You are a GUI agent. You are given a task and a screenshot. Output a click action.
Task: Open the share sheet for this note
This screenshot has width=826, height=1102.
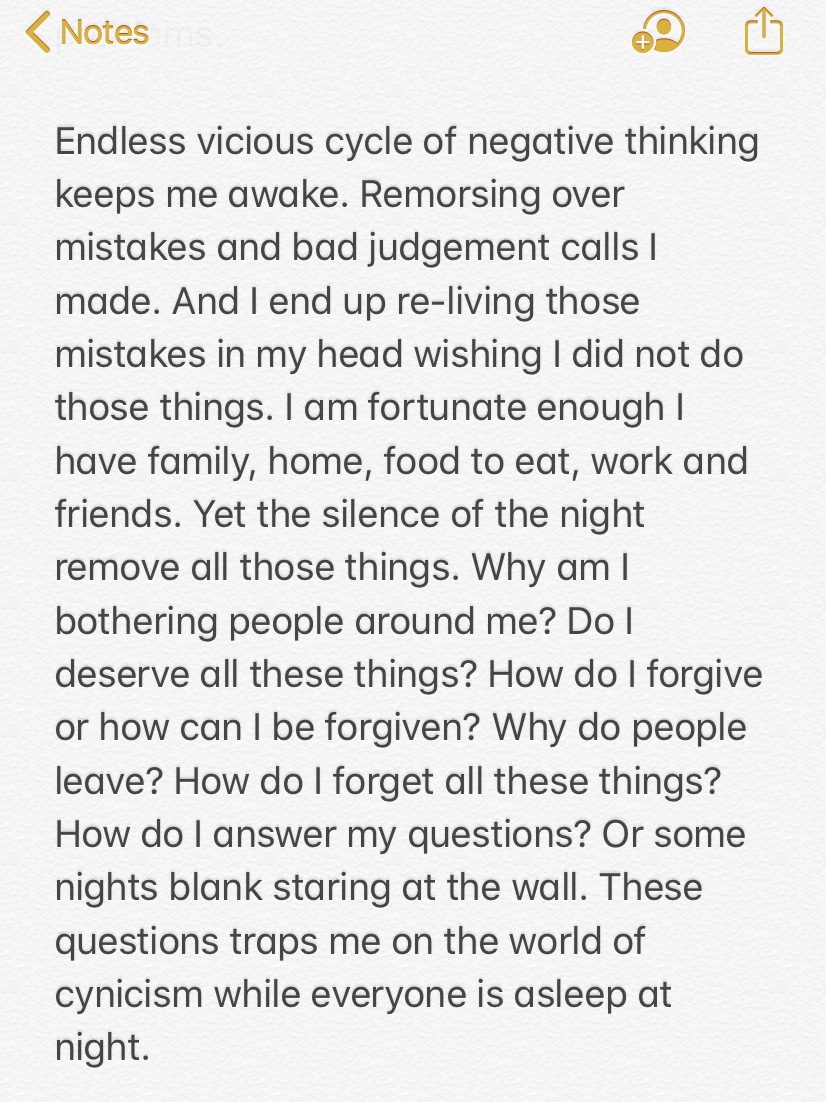pos(764,31)
